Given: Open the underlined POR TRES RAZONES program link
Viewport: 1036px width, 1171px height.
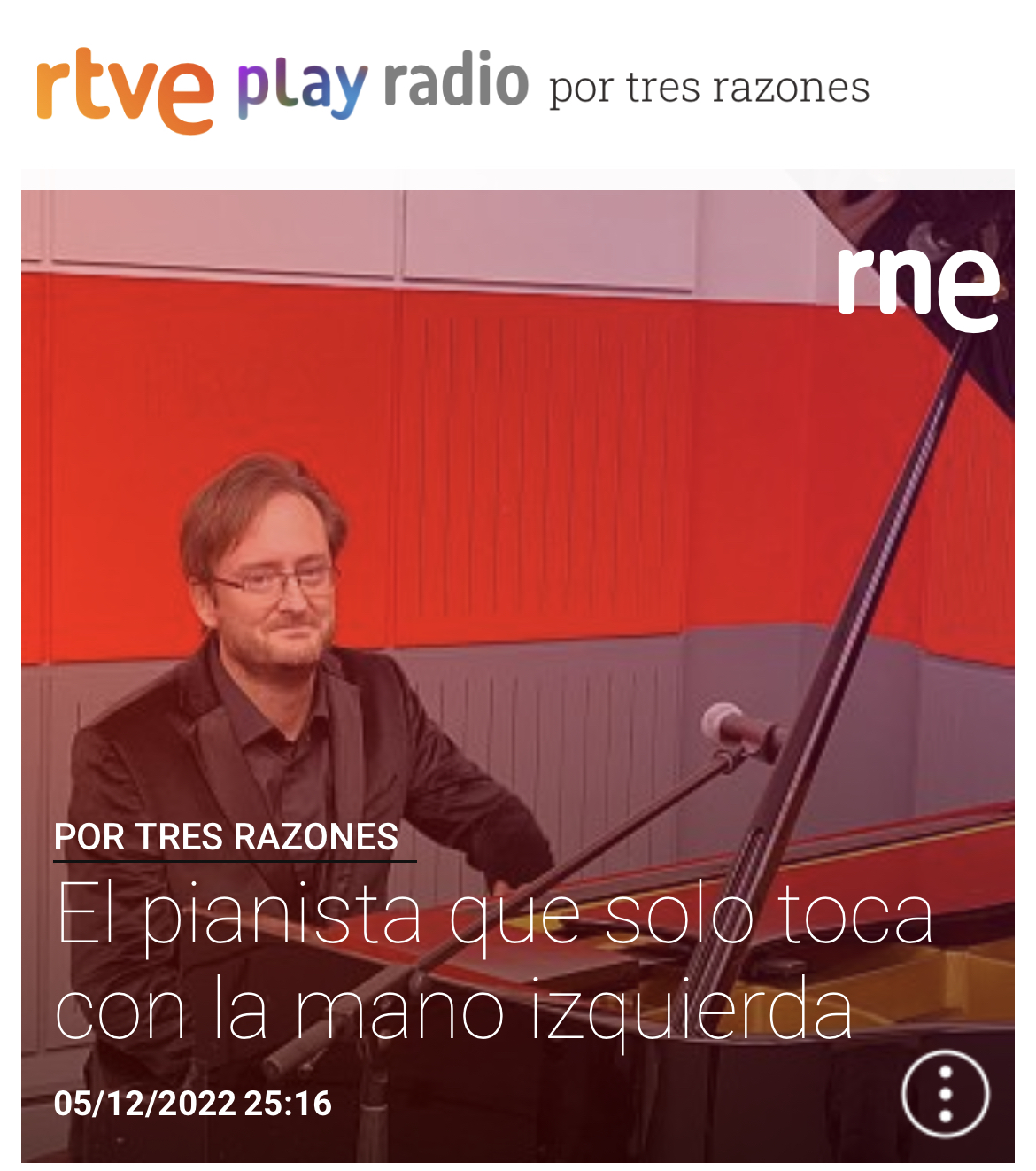Looking at the screenshot, I should tap(227, 837).
